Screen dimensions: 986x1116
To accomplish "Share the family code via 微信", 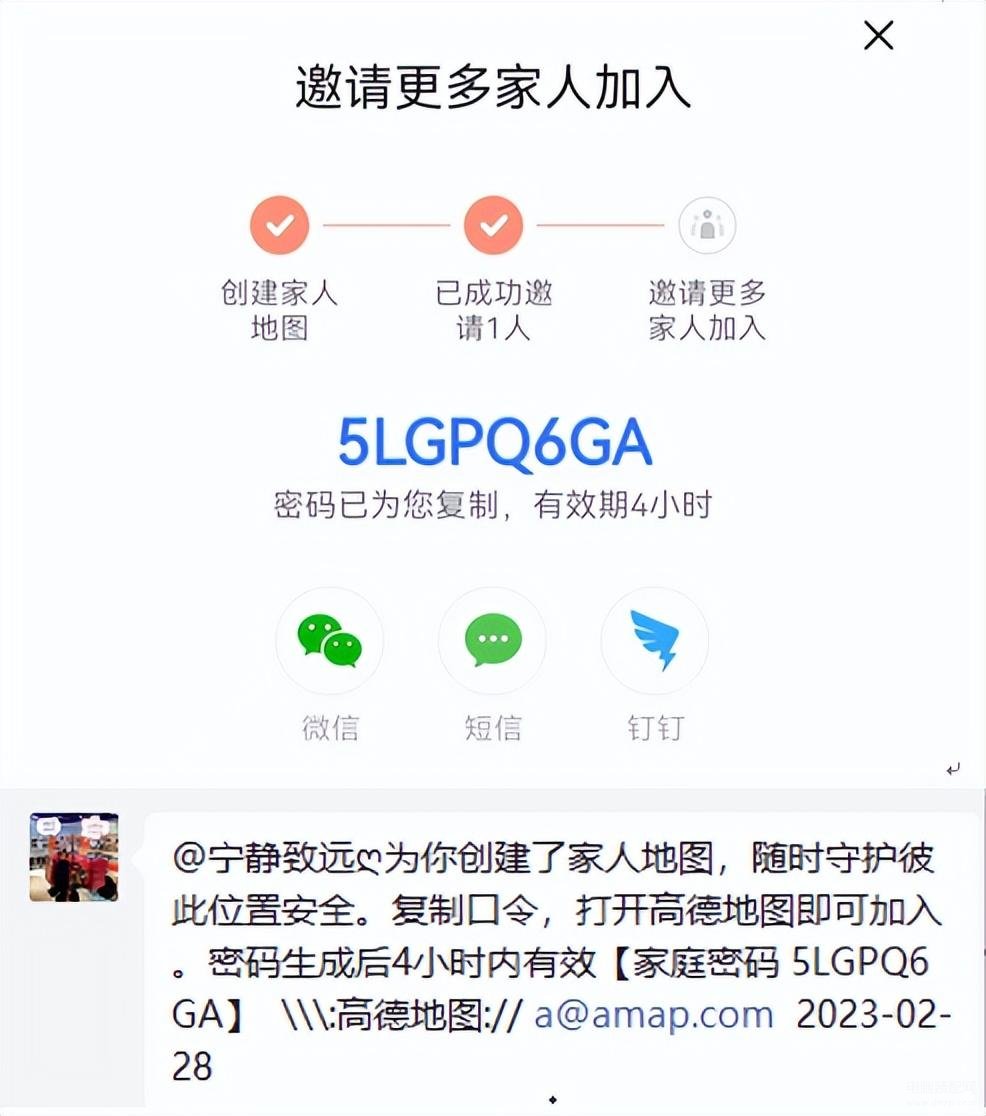I will (x=330, y=640).
